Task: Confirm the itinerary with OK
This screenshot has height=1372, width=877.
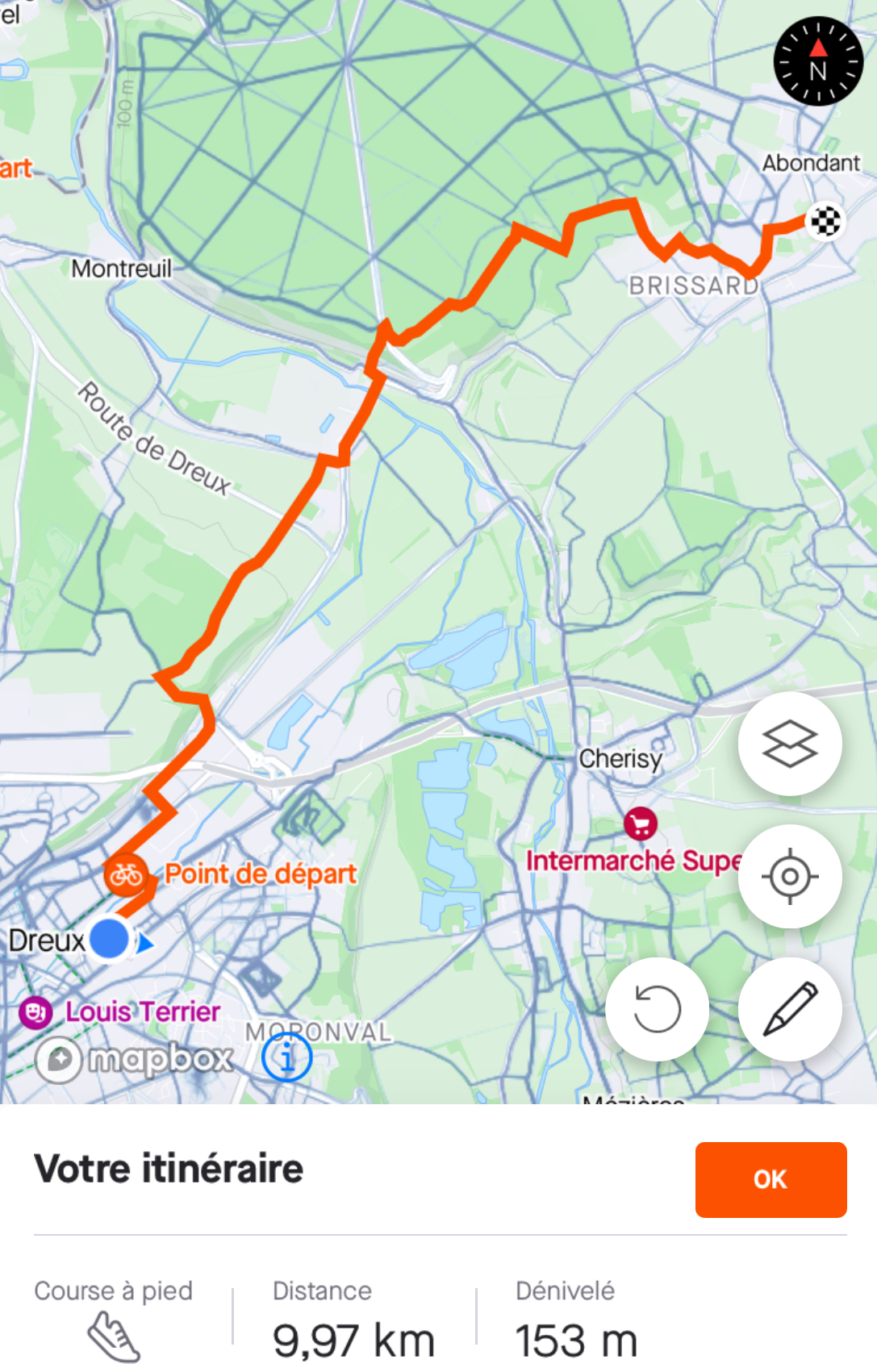Action: tap(771, 1179)
